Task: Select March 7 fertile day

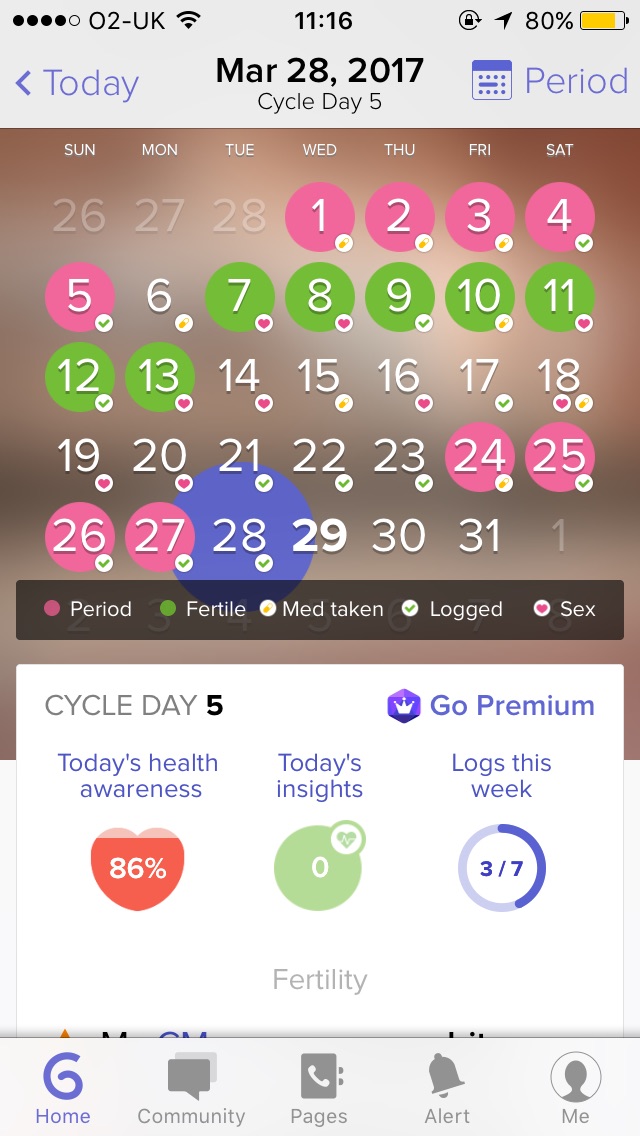Action: click(x=239, y=296)
